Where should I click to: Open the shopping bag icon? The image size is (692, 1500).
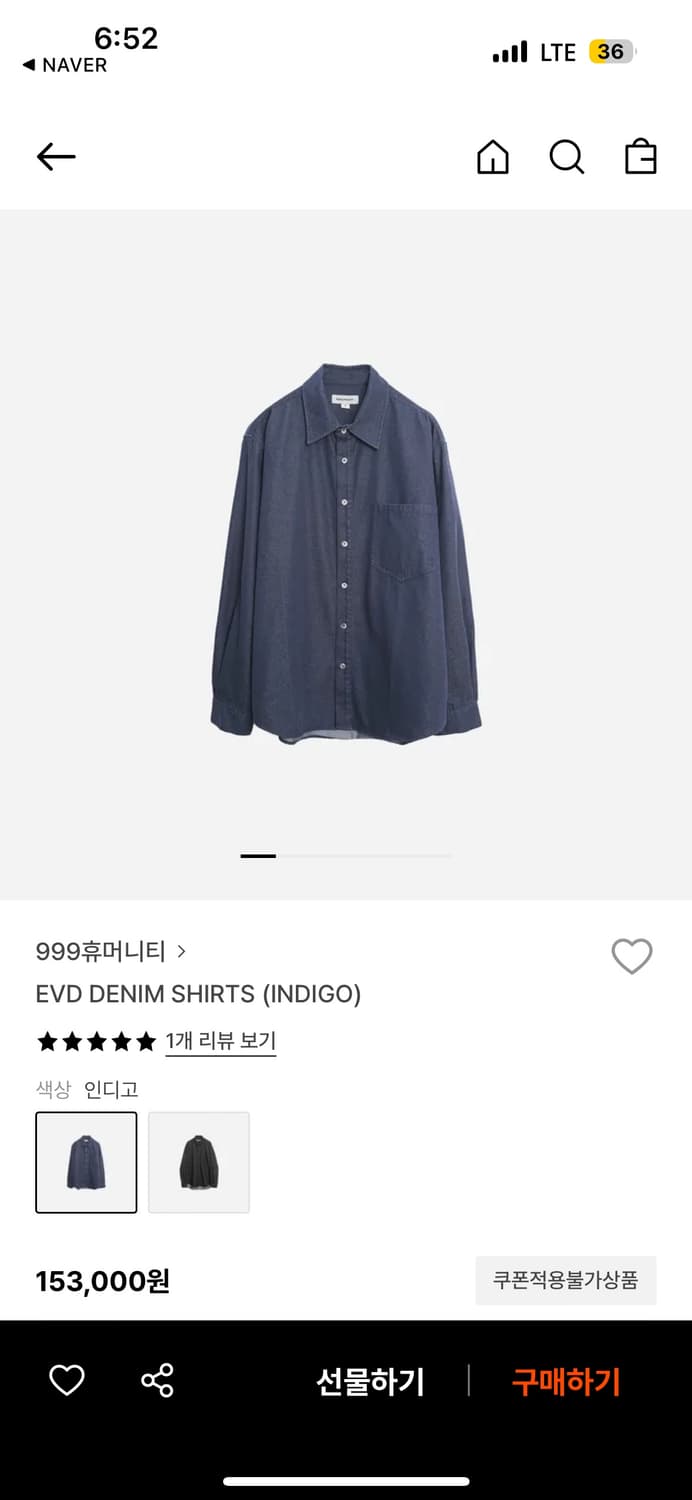pos(640,157)
